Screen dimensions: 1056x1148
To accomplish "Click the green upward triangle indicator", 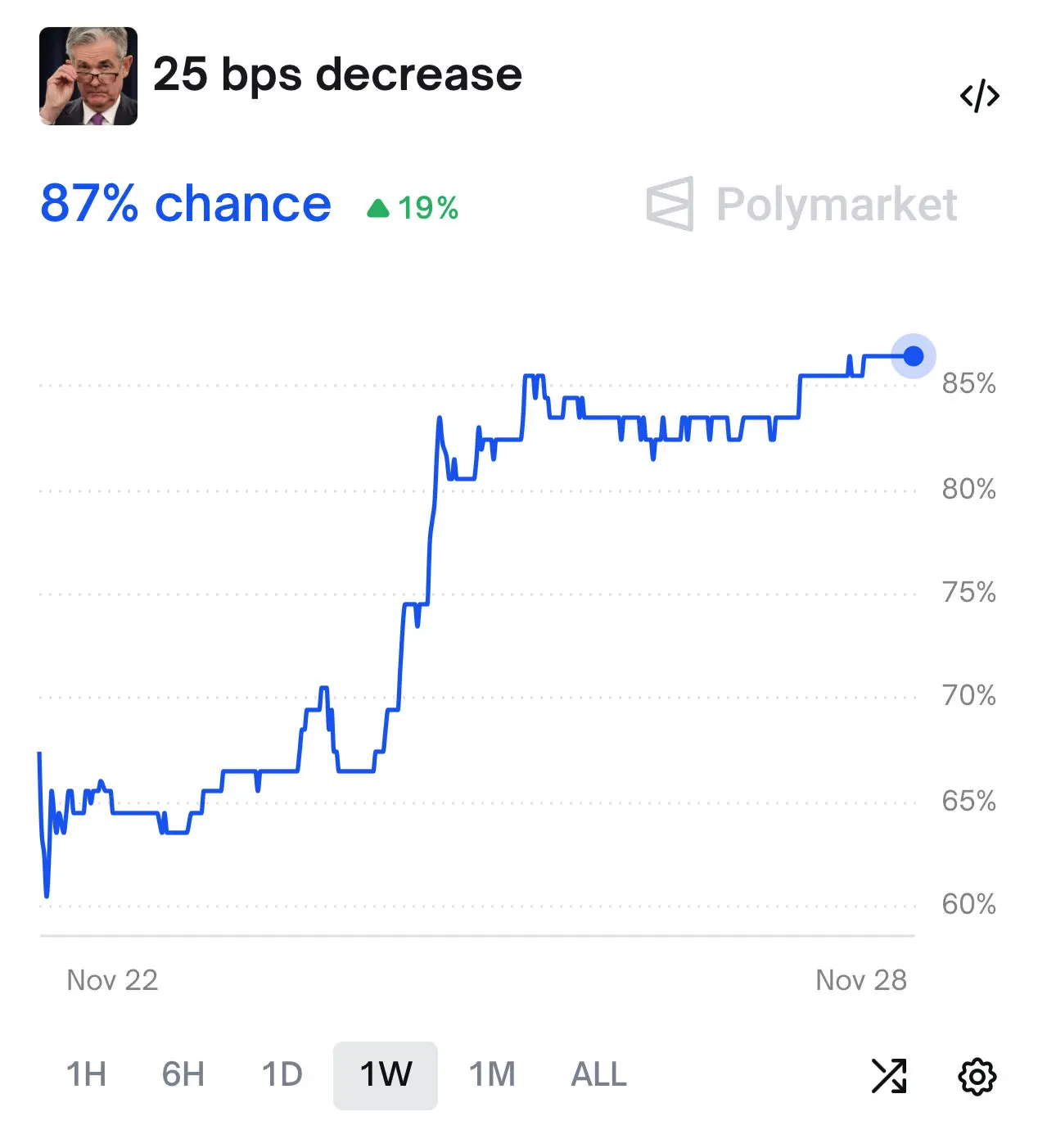I will [x=379, y=207].
